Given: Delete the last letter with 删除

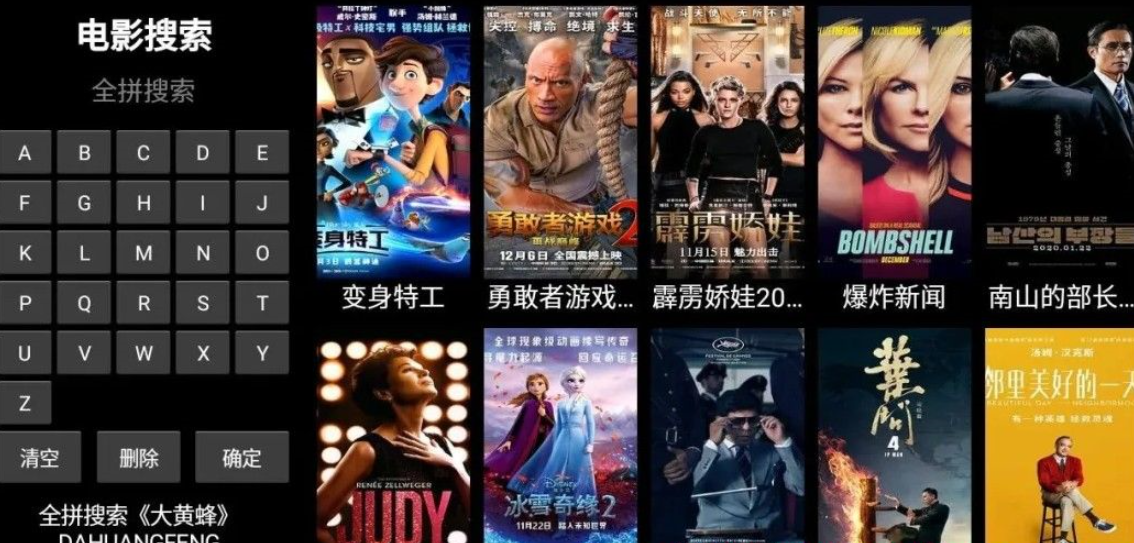Looking at the screenshot, I should (x=139, y=458).
